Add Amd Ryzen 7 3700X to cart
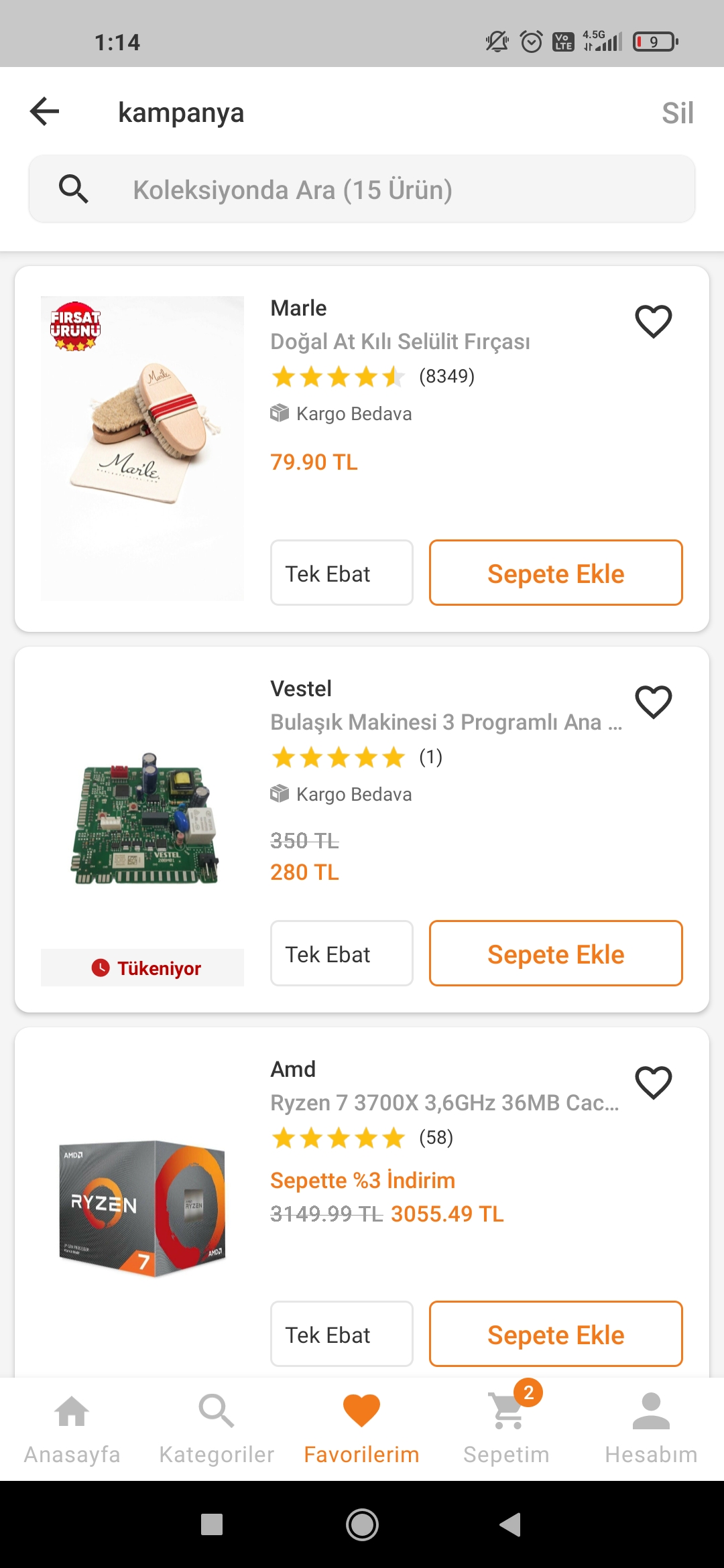724x1568 pixels. 555,1334
